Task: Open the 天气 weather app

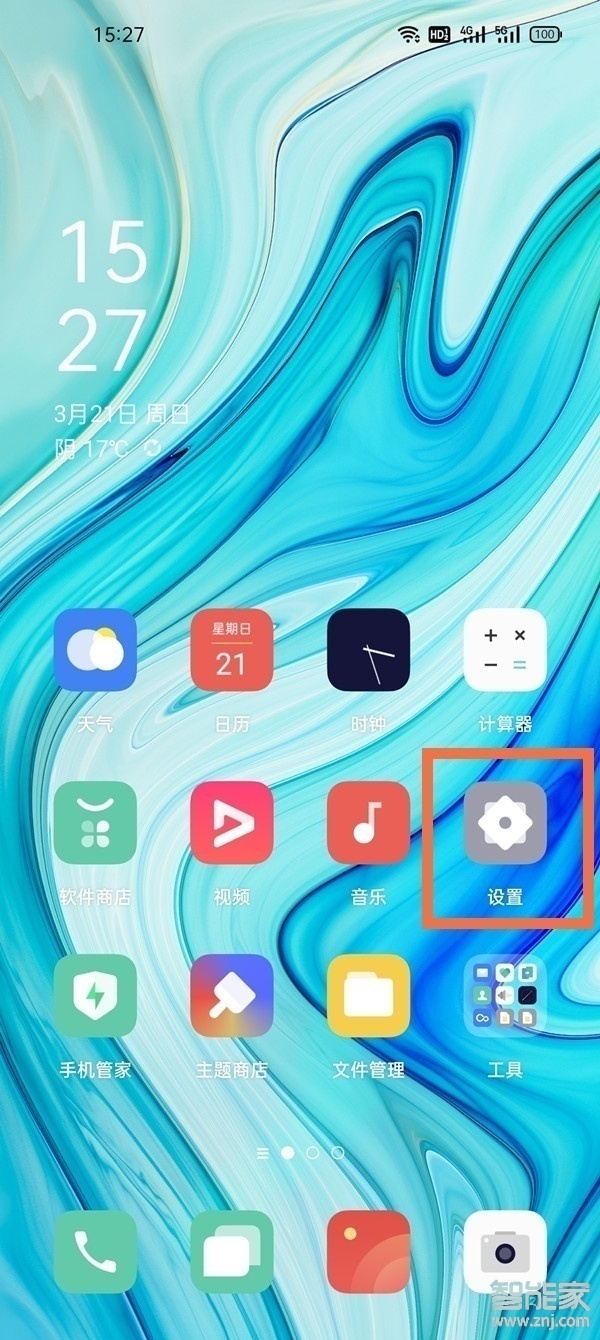Action: tap(95, 650)
